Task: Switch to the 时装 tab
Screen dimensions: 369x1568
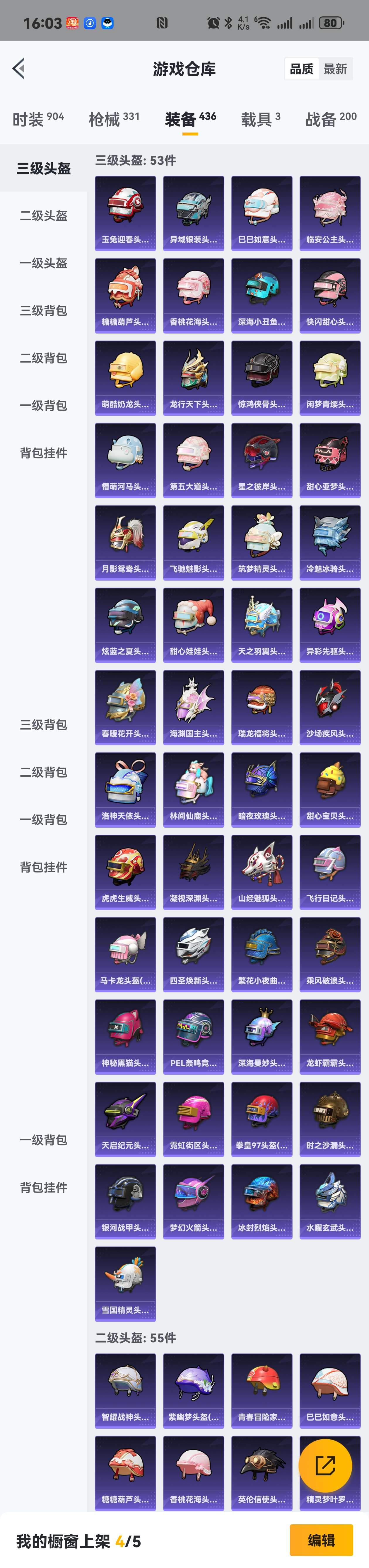Action: click(38, 119)
